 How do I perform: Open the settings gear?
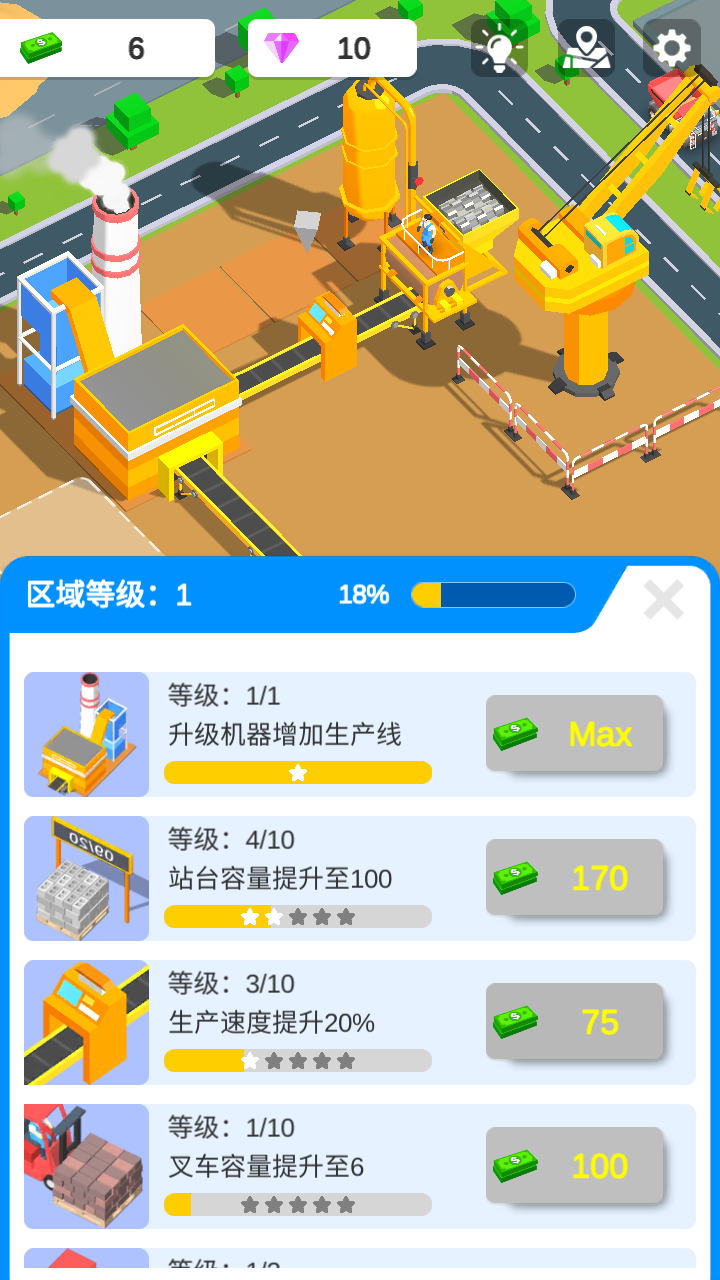[671, 48]
